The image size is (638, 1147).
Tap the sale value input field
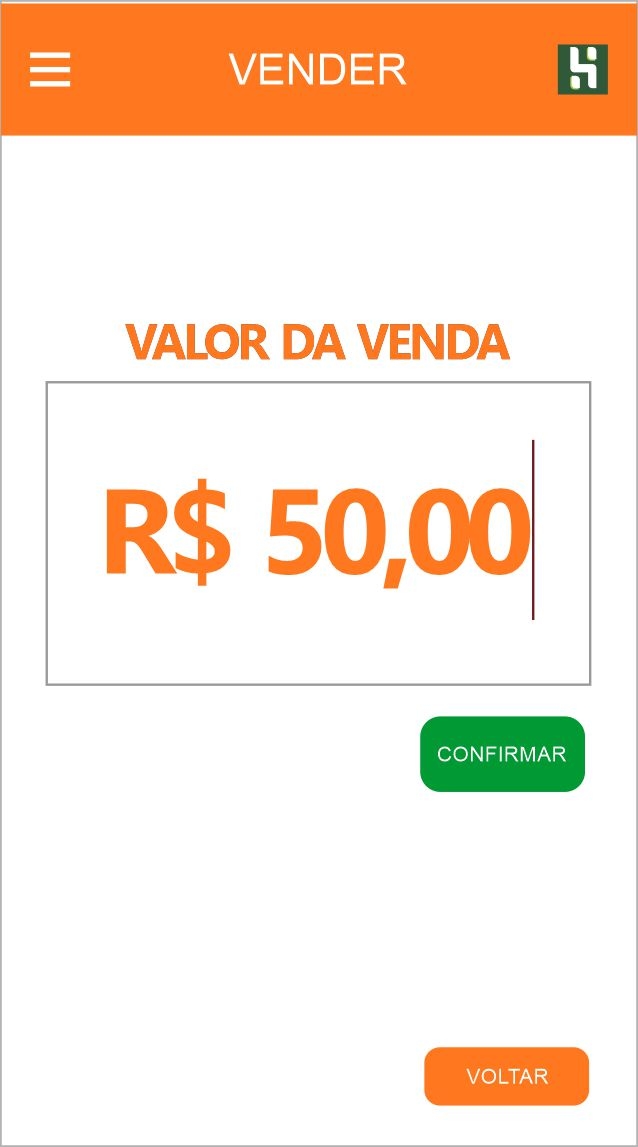[318, 533]
